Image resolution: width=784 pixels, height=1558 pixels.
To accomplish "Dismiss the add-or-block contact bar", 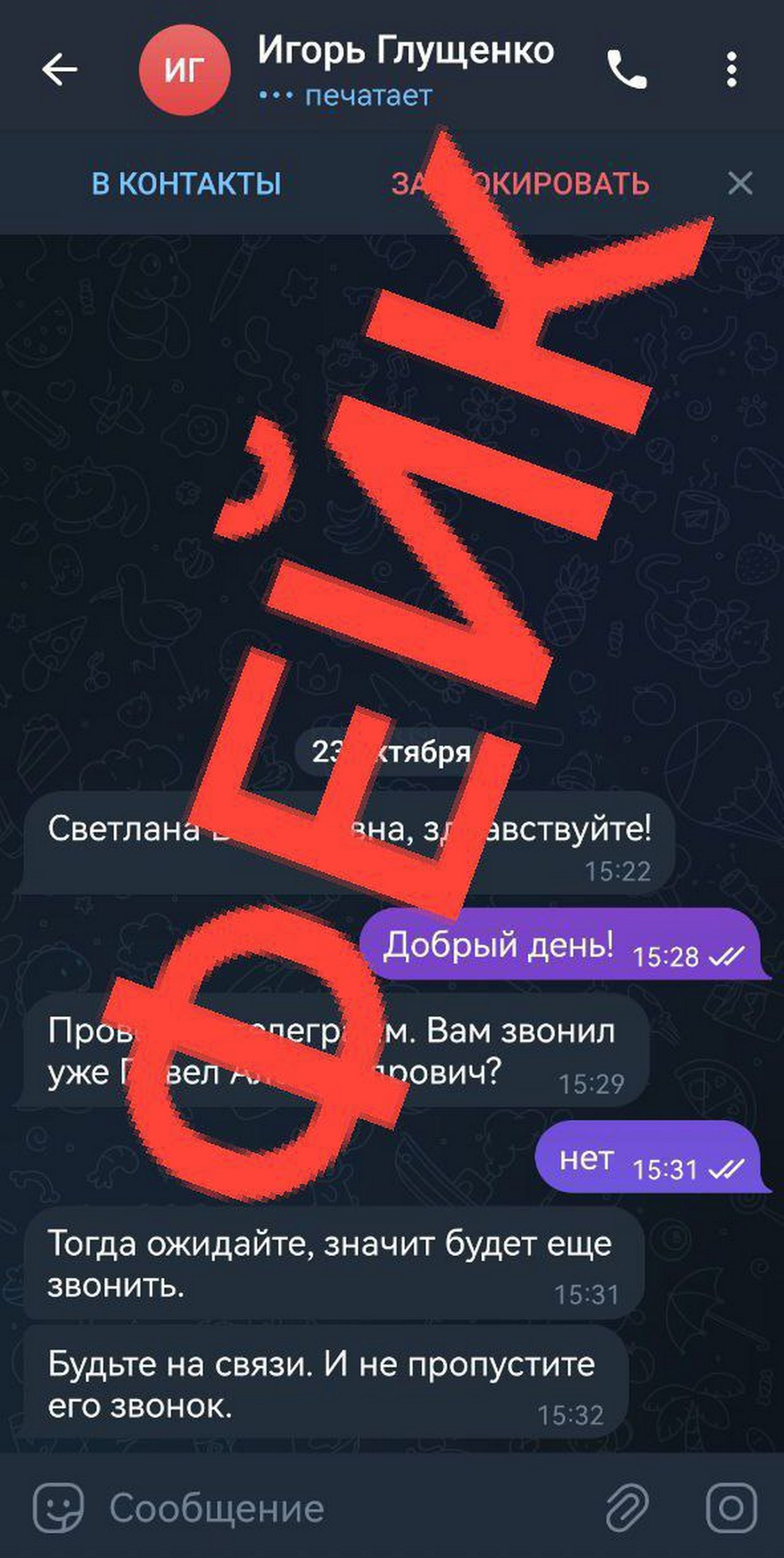I will tap(740, 183).
